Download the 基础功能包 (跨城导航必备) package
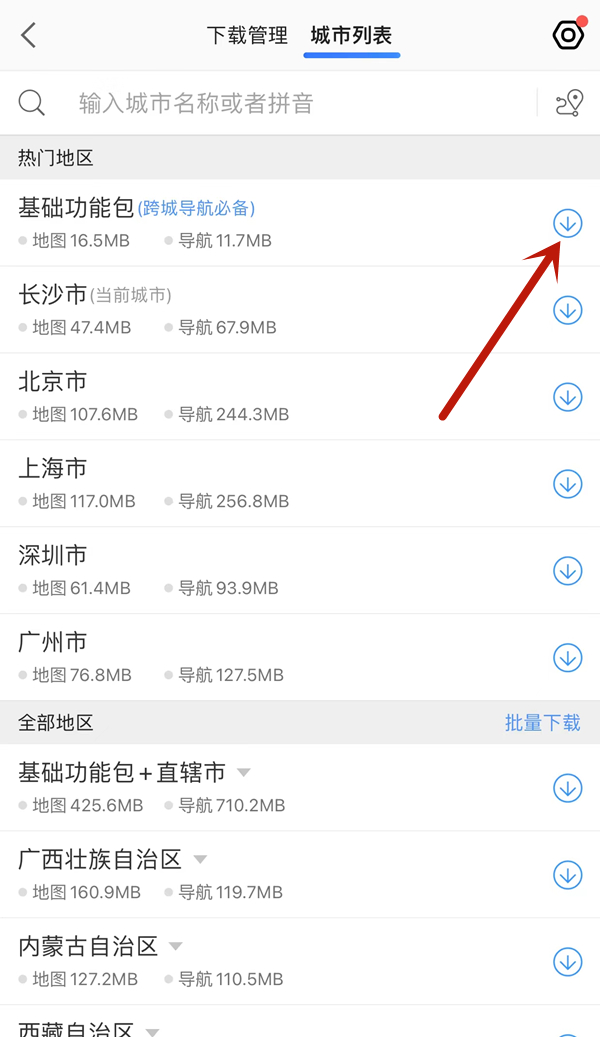600x1037 pixels. pyautogui.click(x=568, y=224)
